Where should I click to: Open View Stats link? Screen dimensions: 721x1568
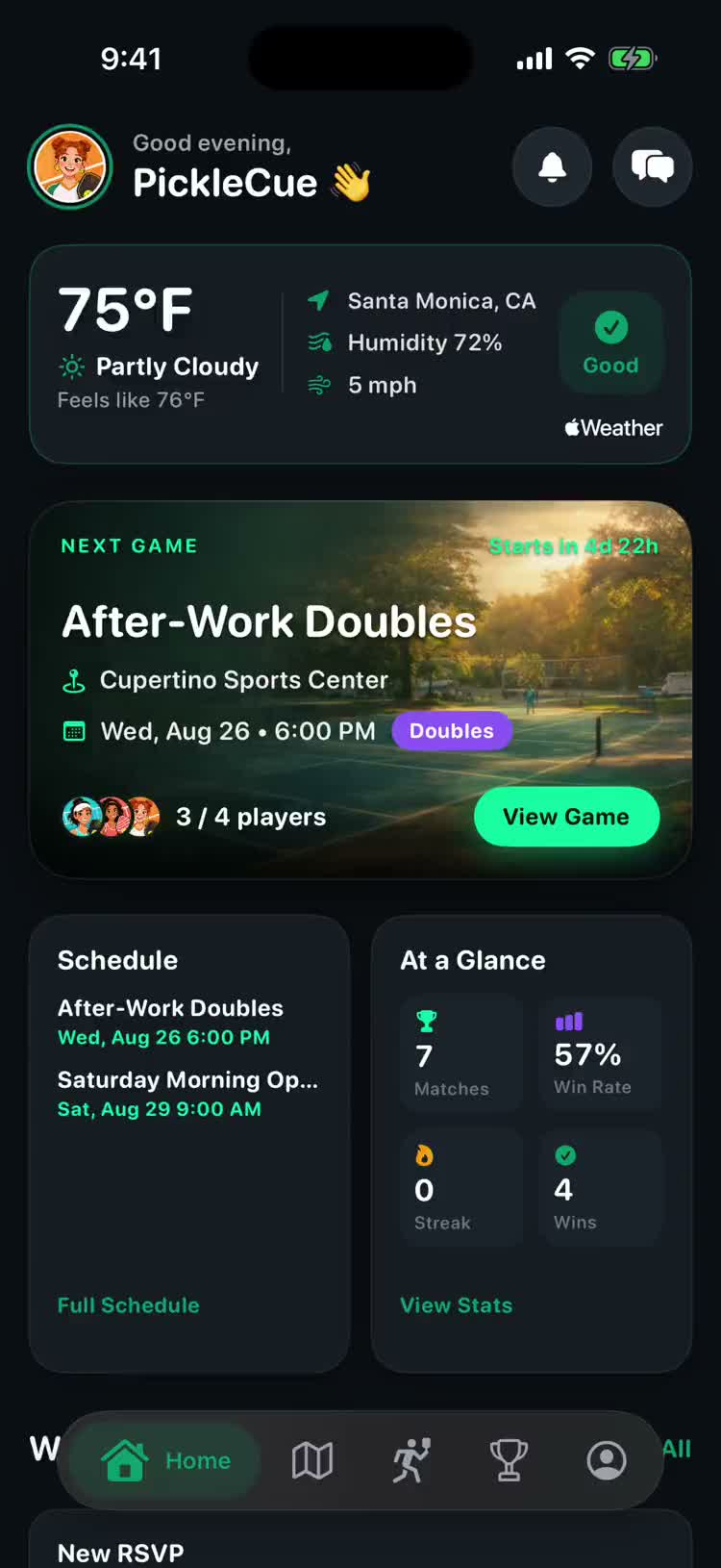pyautogui.click(x=457, y=1305)
